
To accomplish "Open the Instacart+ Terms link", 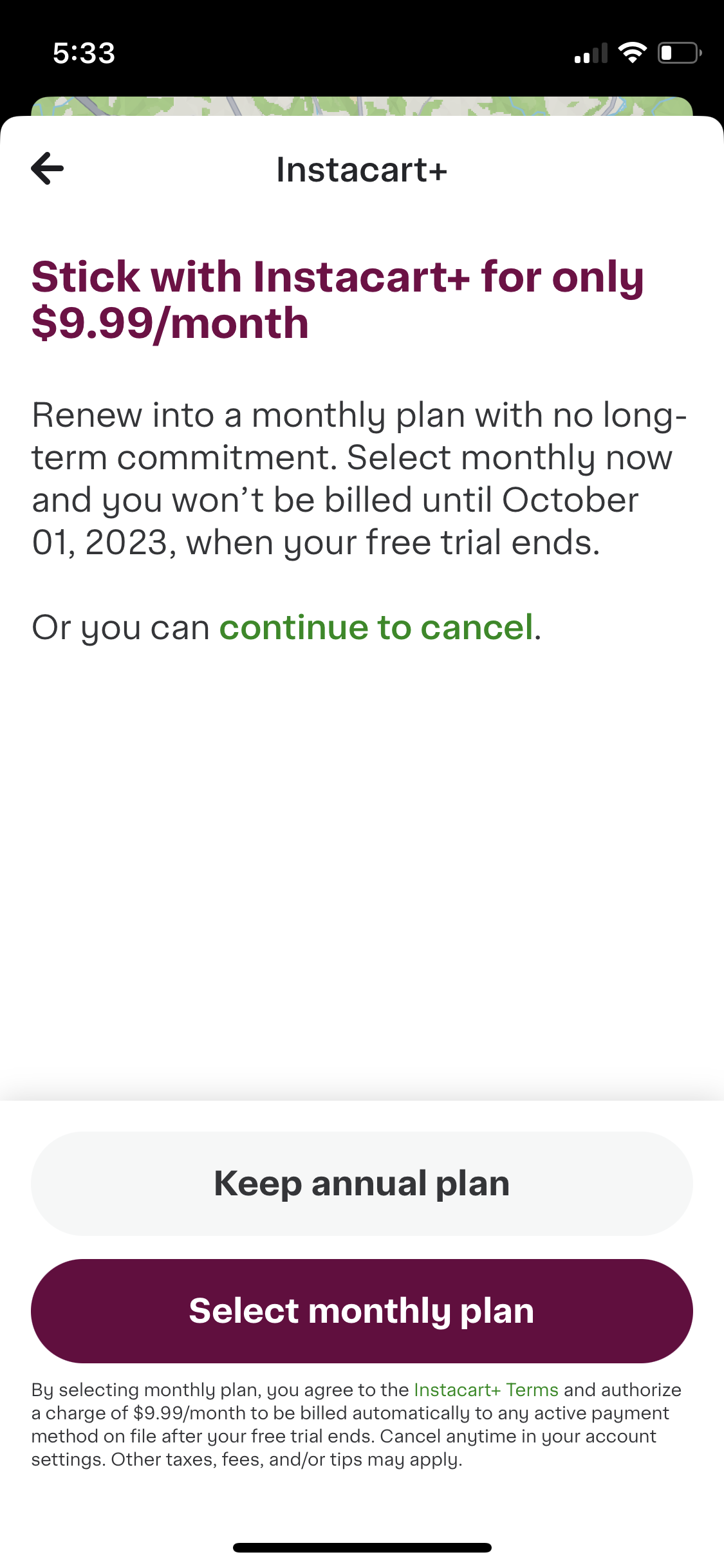I will click(x=486, y=1390).
